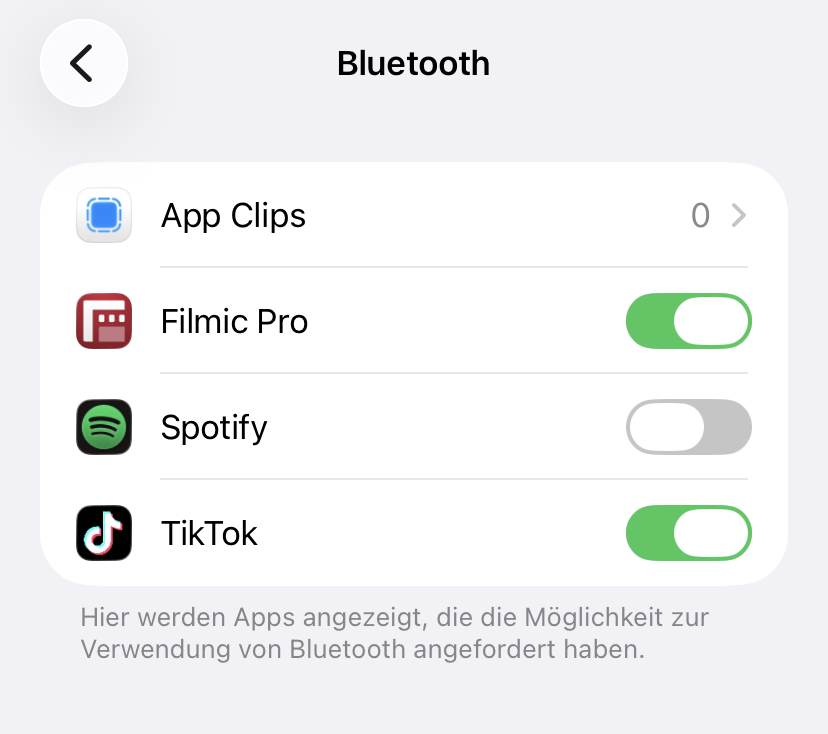Disable Bluetooth access for Filmic Pro
Image resolution: width=828 pixels, height=734 pixels.
[688, 321]
